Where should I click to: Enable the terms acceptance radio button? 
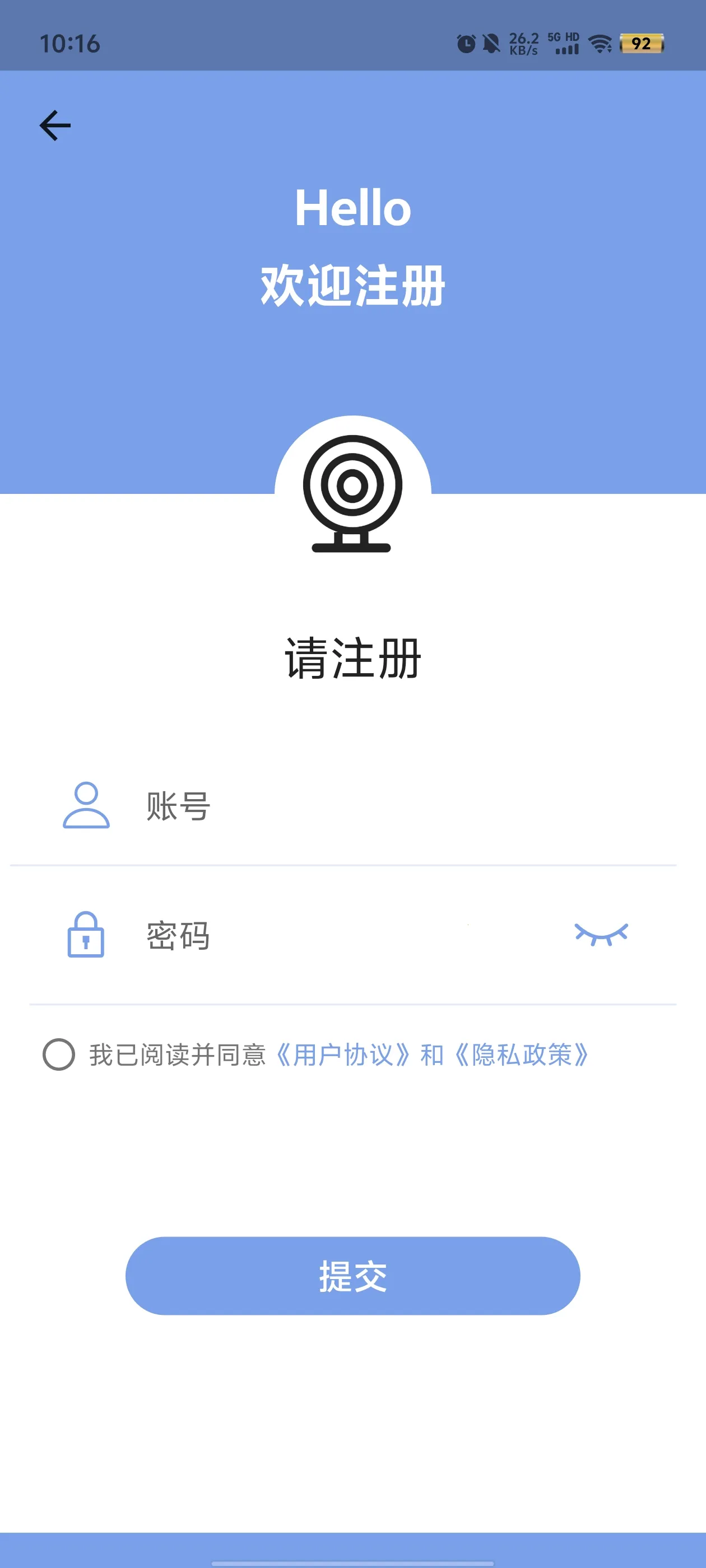pos(58,1056)
